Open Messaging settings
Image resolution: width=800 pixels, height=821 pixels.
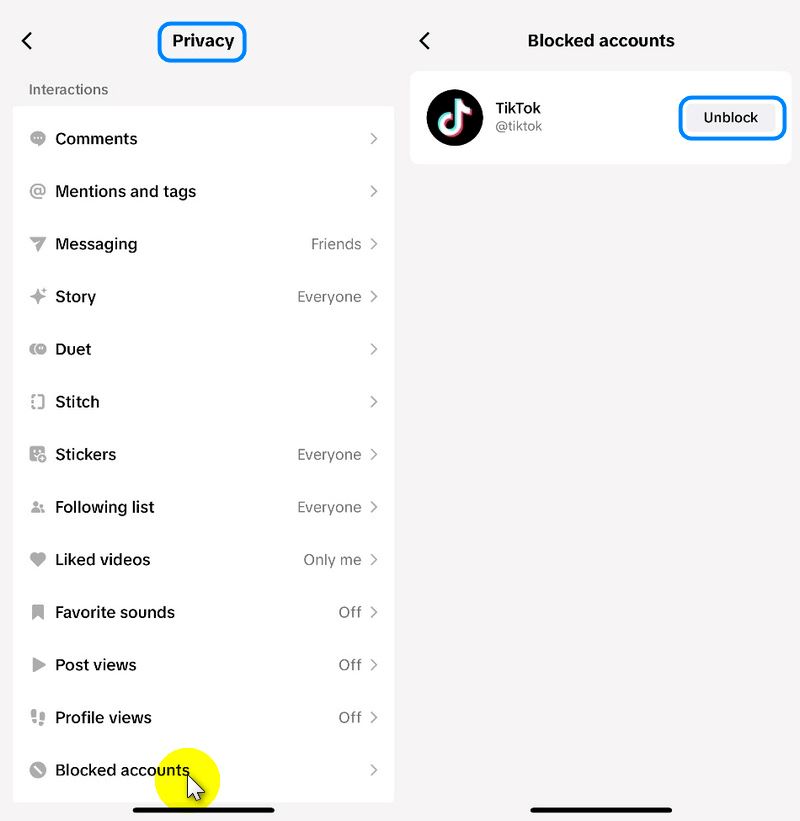(x=203, y=244)
